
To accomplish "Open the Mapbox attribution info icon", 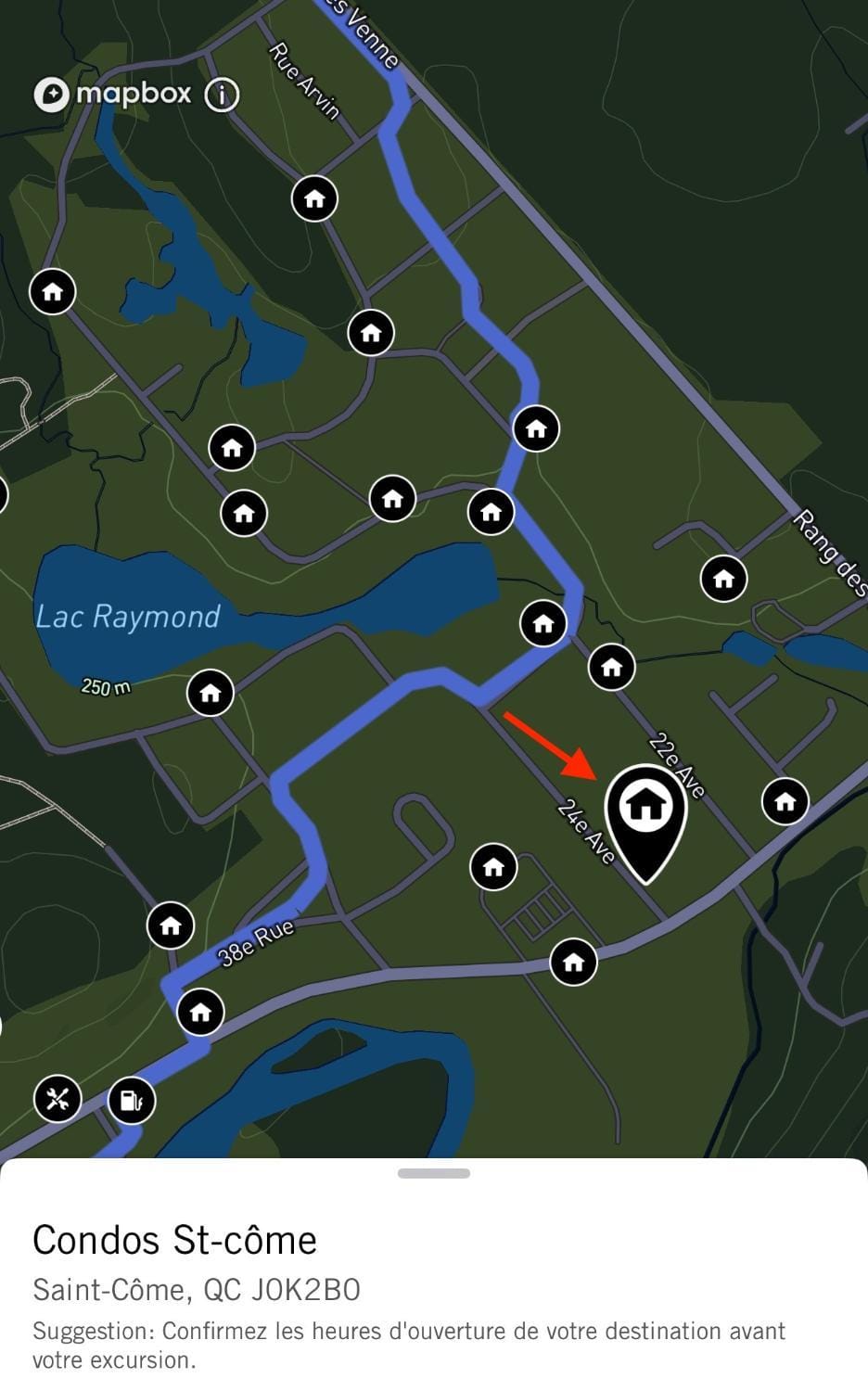I will click(x=222, y=94).
